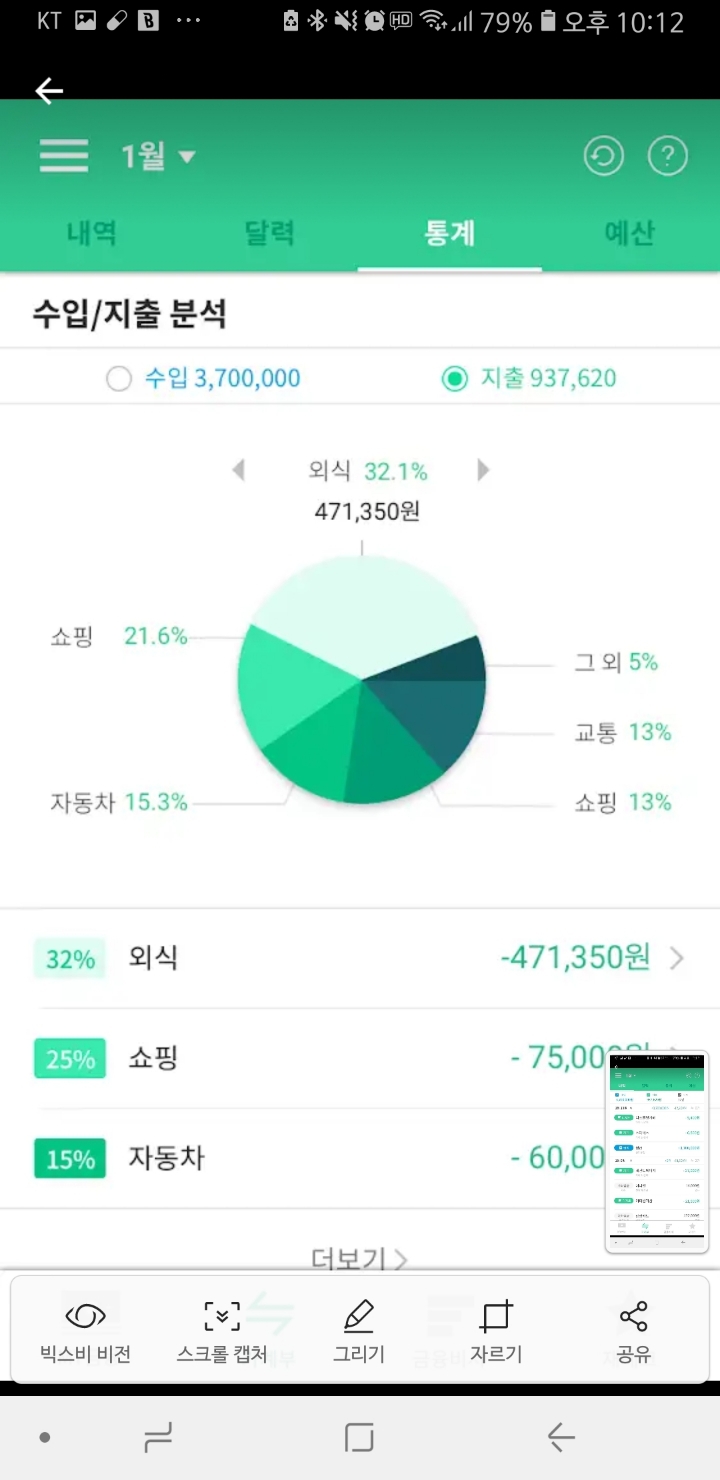Switch to the 내역 tab
720x1480 pixels.
(x=92, y=233)
